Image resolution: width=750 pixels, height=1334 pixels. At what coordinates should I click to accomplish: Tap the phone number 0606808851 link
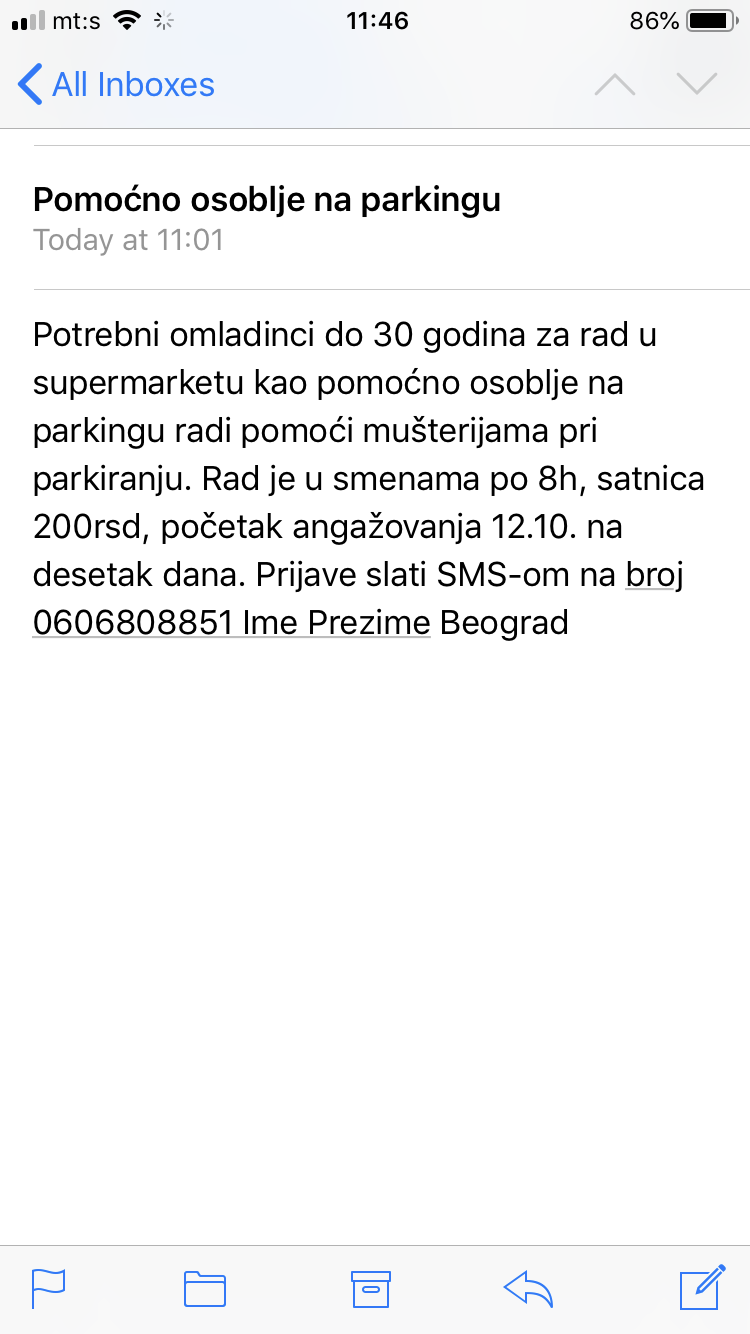pyautogui.click(x=135, y=622)
